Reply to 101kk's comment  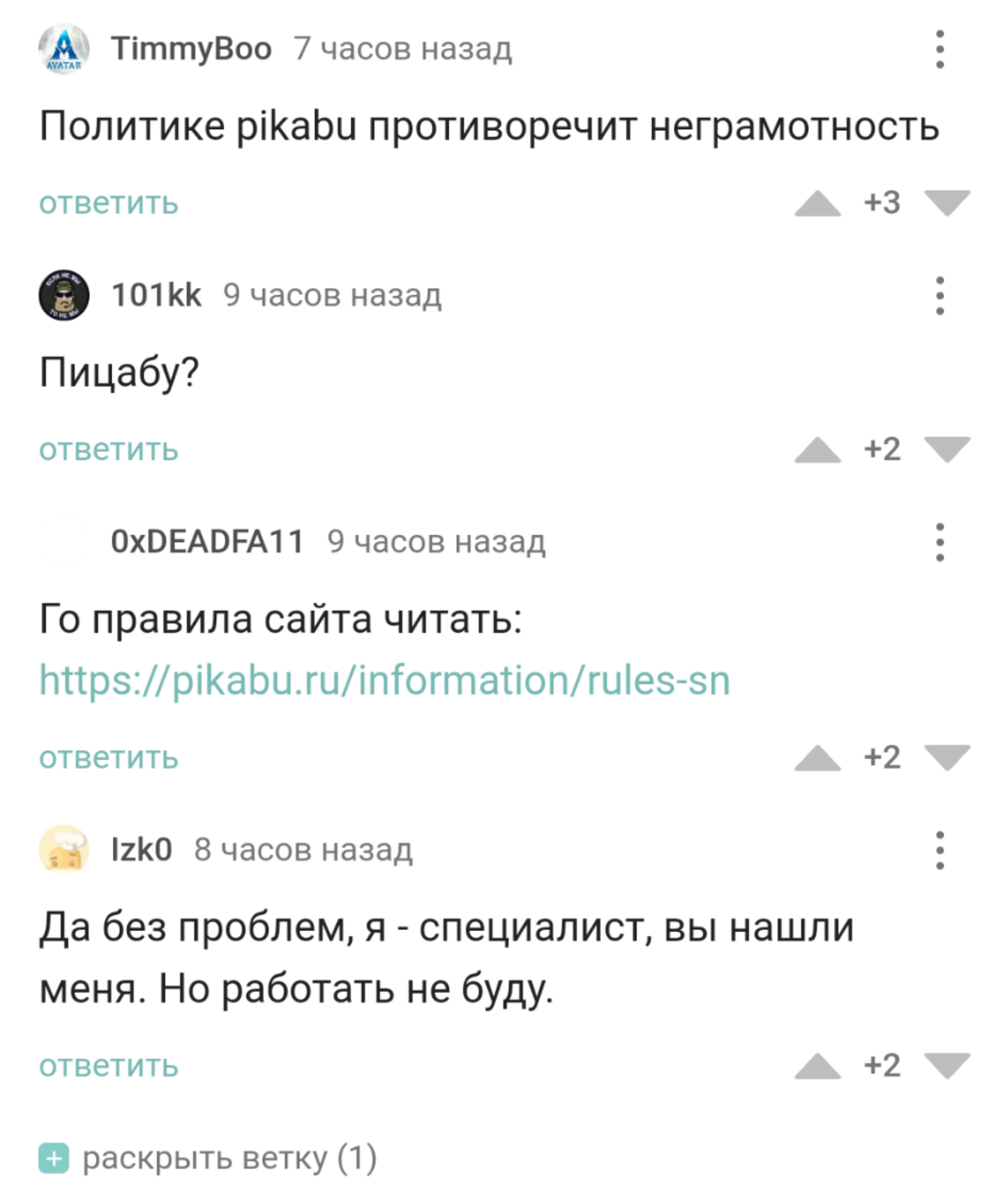pos(109,450)
